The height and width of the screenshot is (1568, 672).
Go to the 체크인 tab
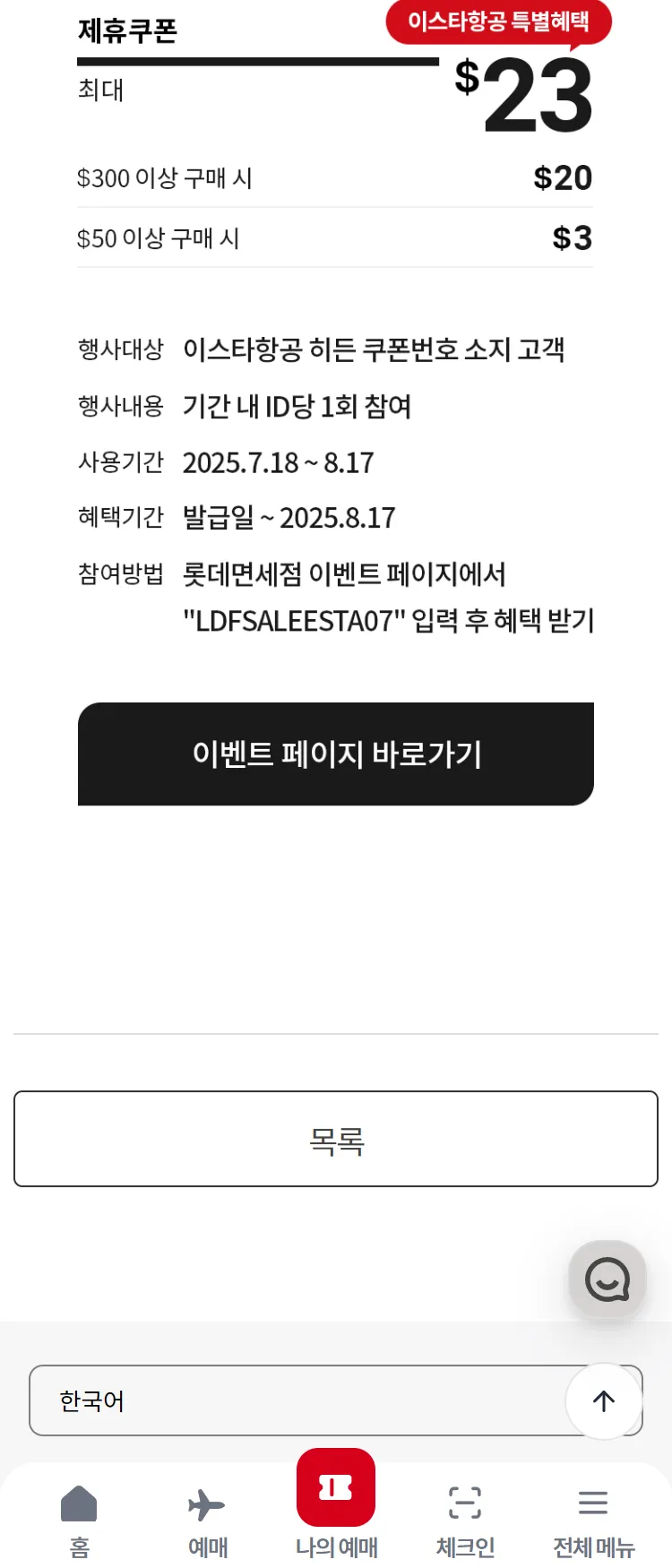pos(465,1518)
